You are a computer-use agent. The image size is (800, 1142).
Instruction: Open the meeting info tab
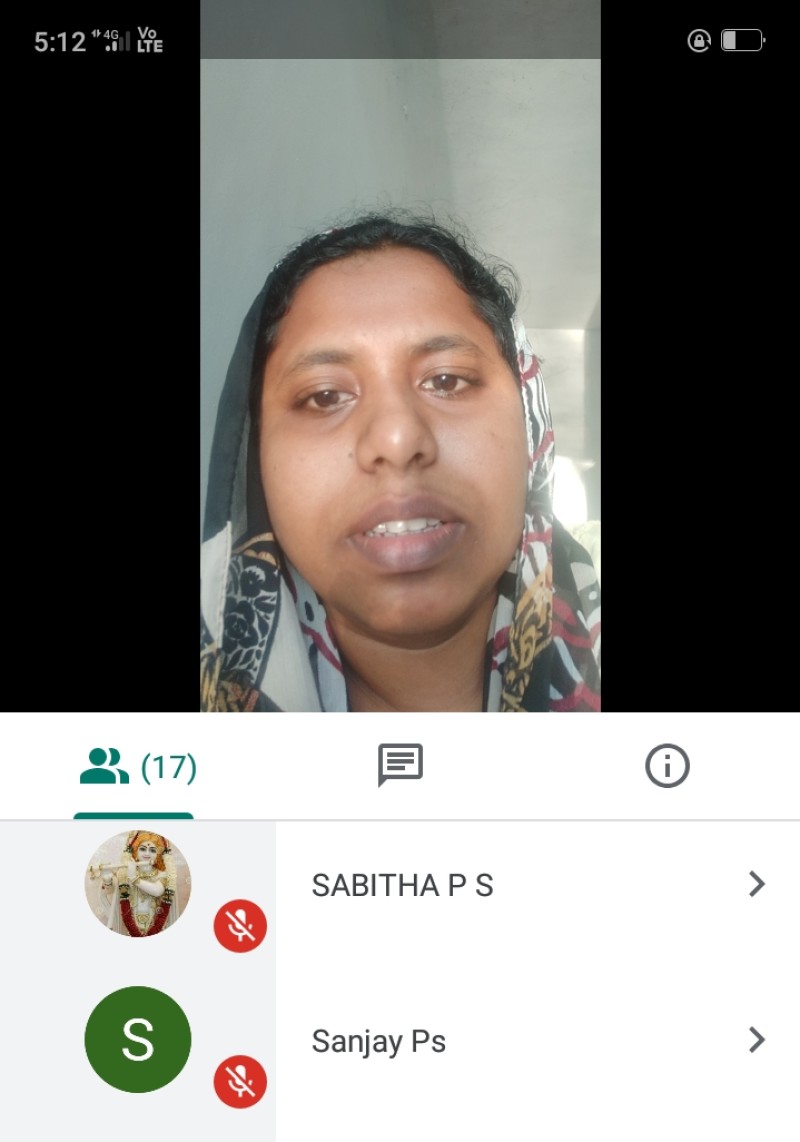[667, 766]
